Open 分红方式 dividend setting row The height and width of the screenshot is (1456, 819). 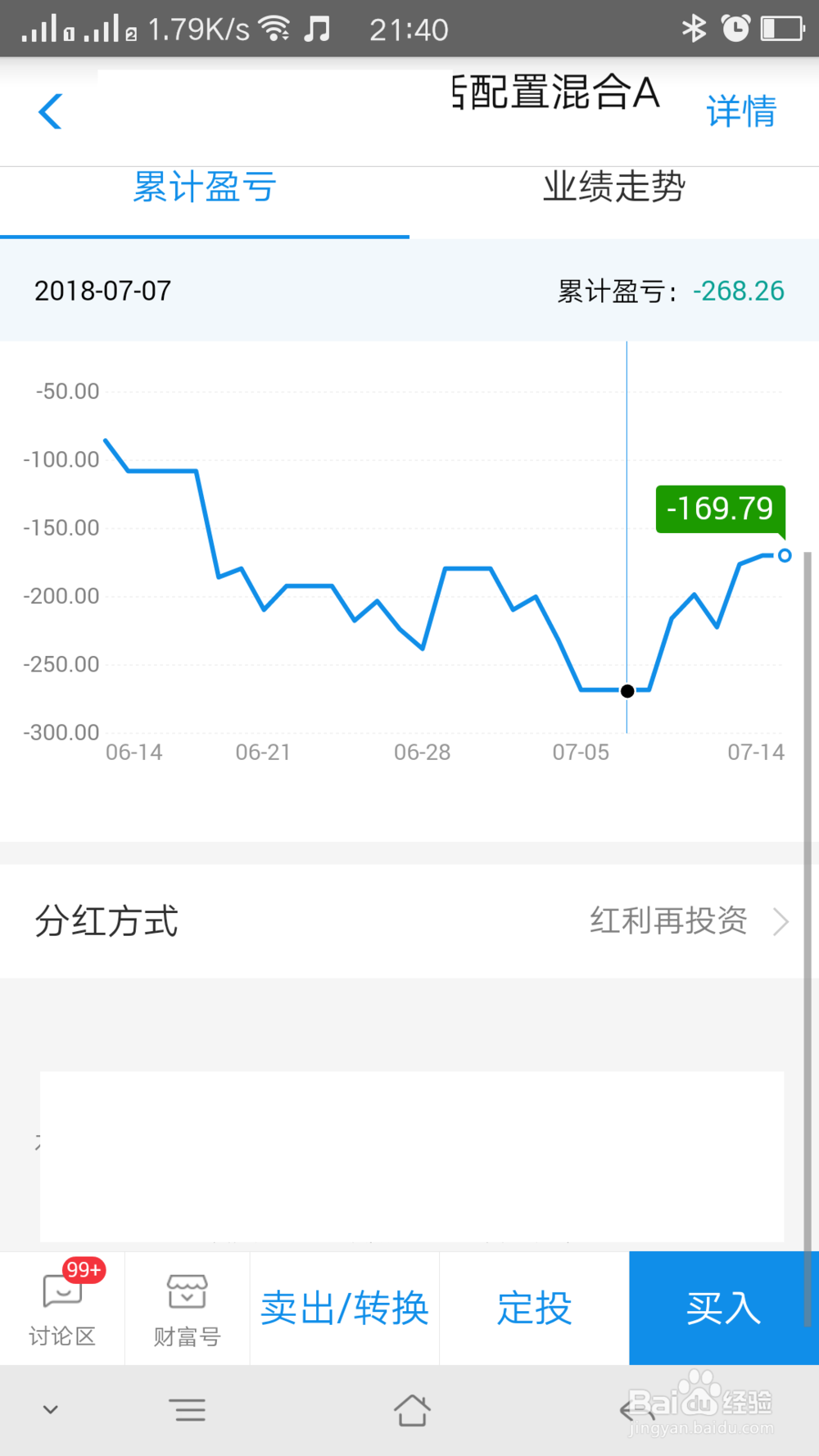pyautogui.click(x=409, y=921)
